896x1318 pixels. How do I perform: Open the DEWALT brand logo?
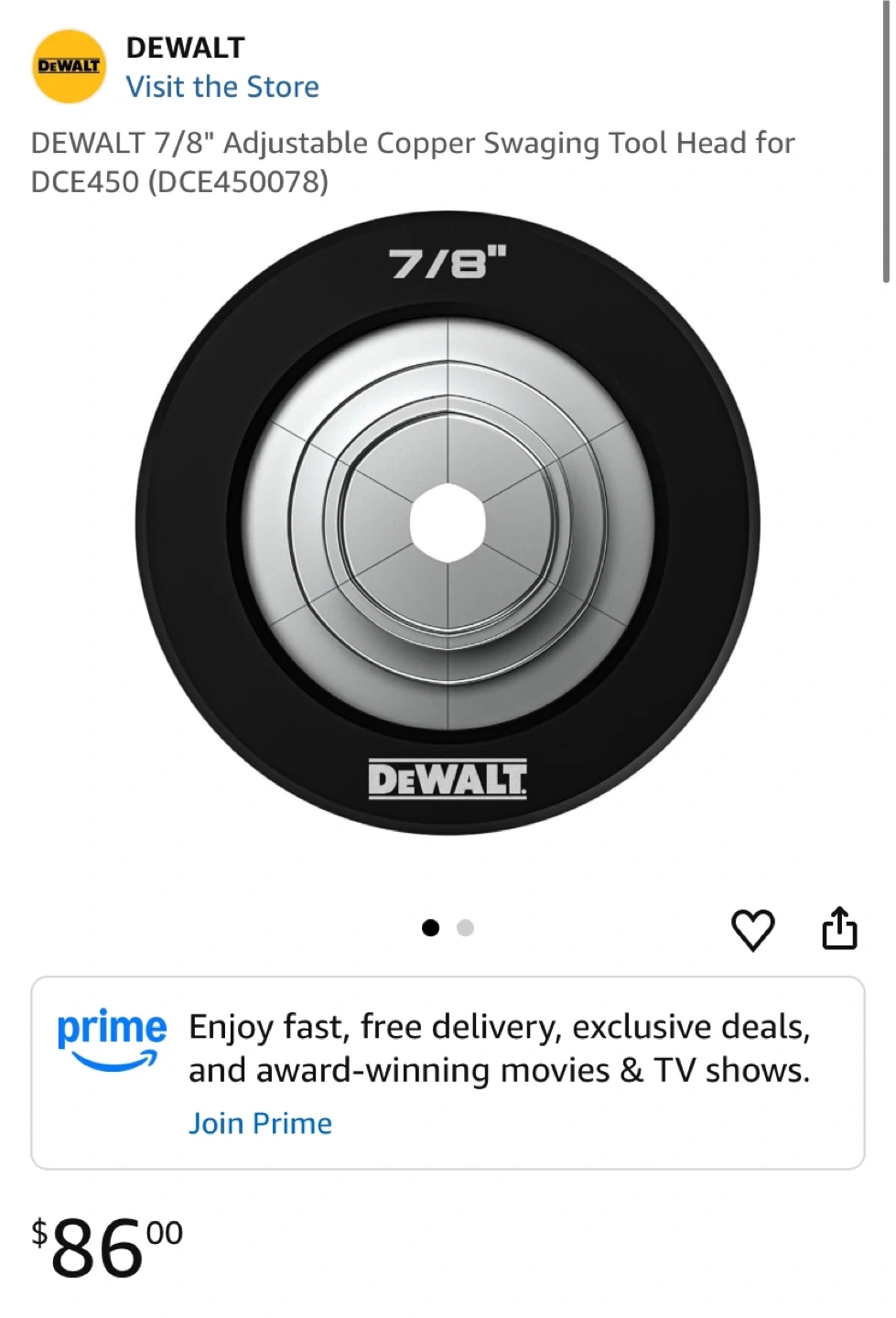pyautogui.click(x=69, y=66)
